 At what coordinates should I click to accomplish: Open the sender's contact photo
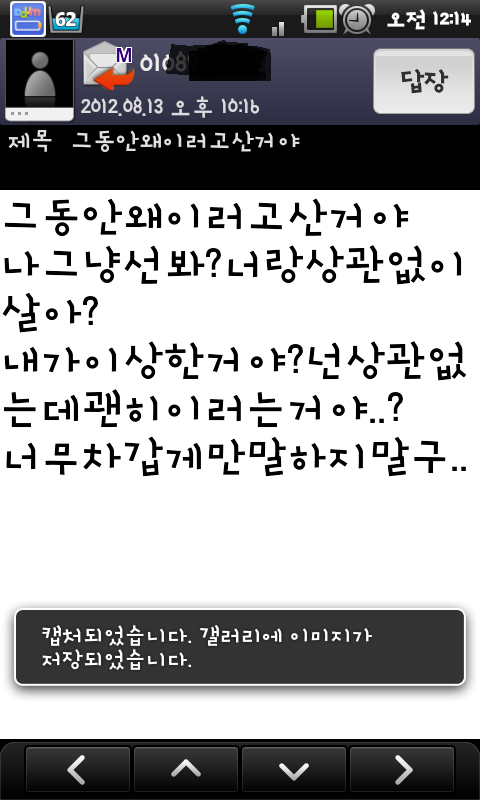[x=39, y=81]
